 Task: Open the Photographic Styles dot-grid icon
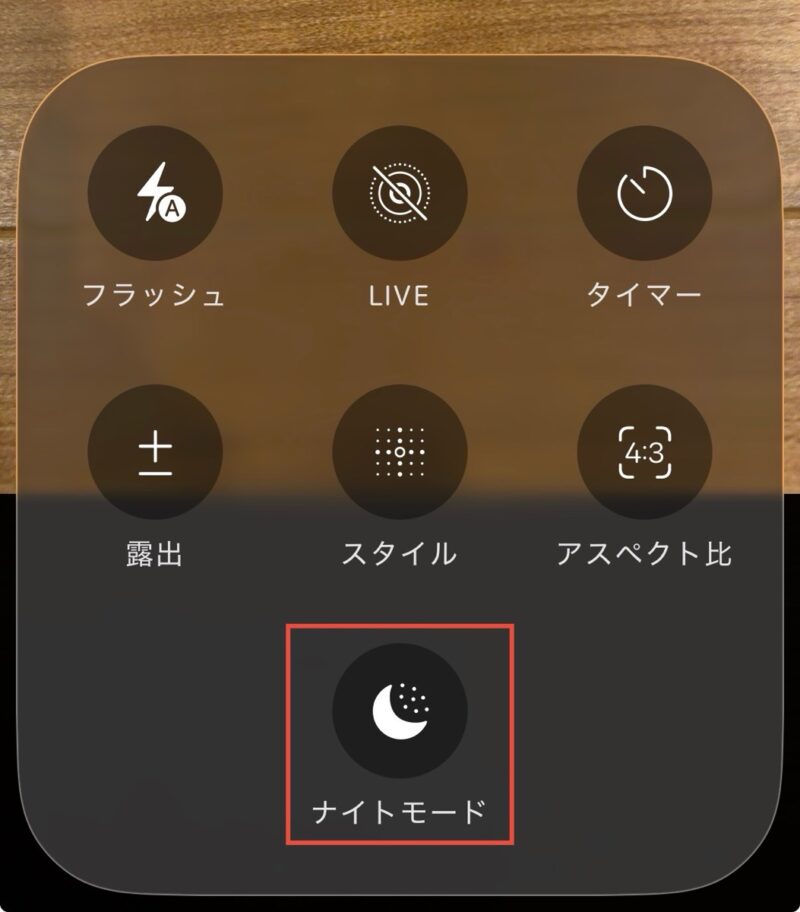(400, 453)
